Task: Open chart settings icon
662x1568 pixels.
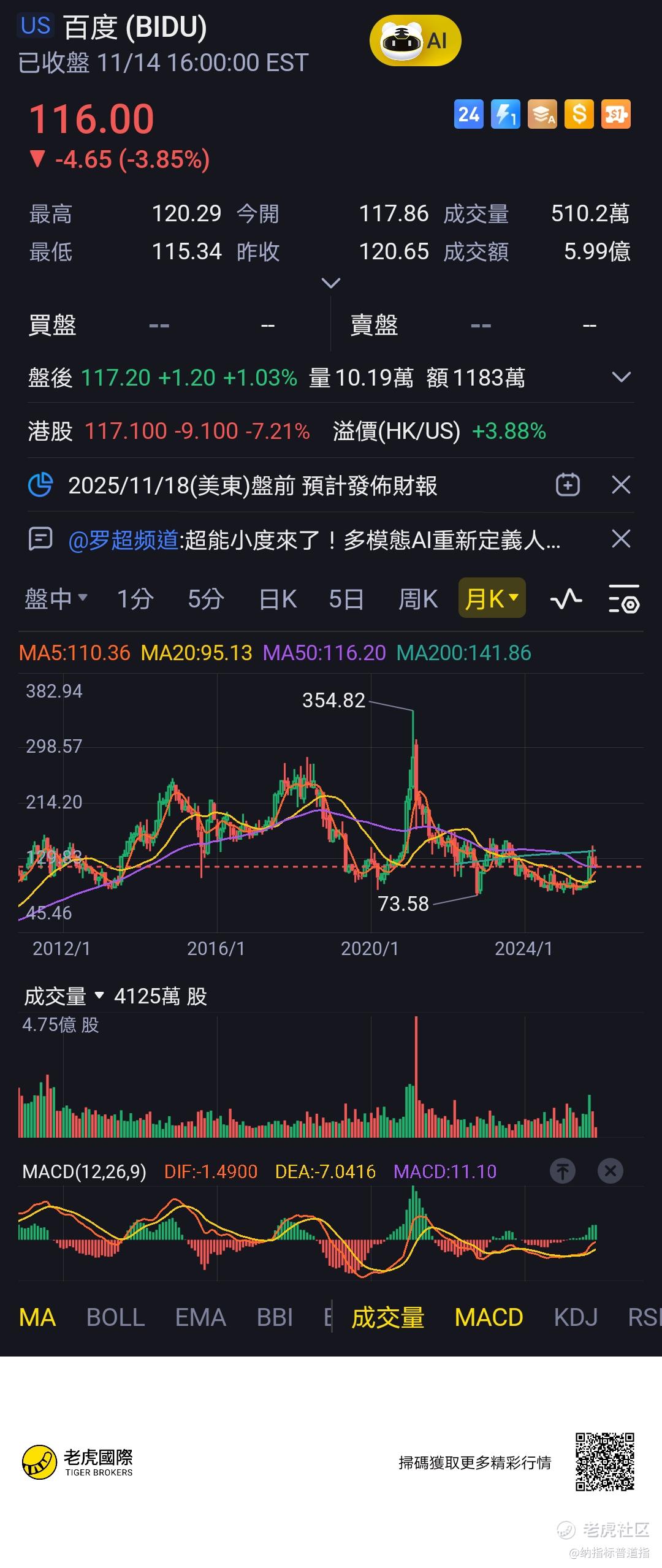Action: 623,598
